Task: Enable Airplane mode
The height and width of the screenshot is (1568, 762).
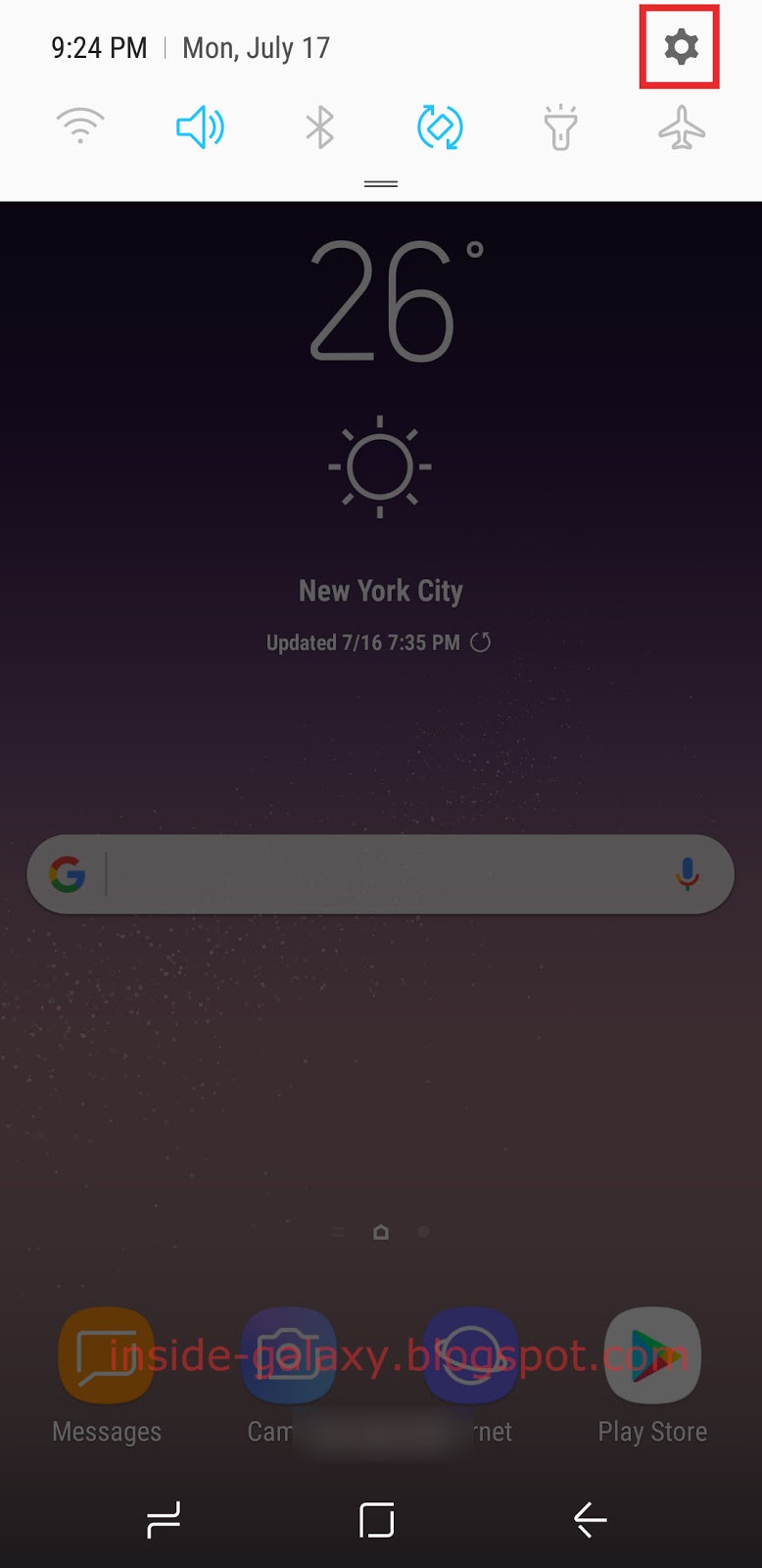Action: [x=680, y=125]
